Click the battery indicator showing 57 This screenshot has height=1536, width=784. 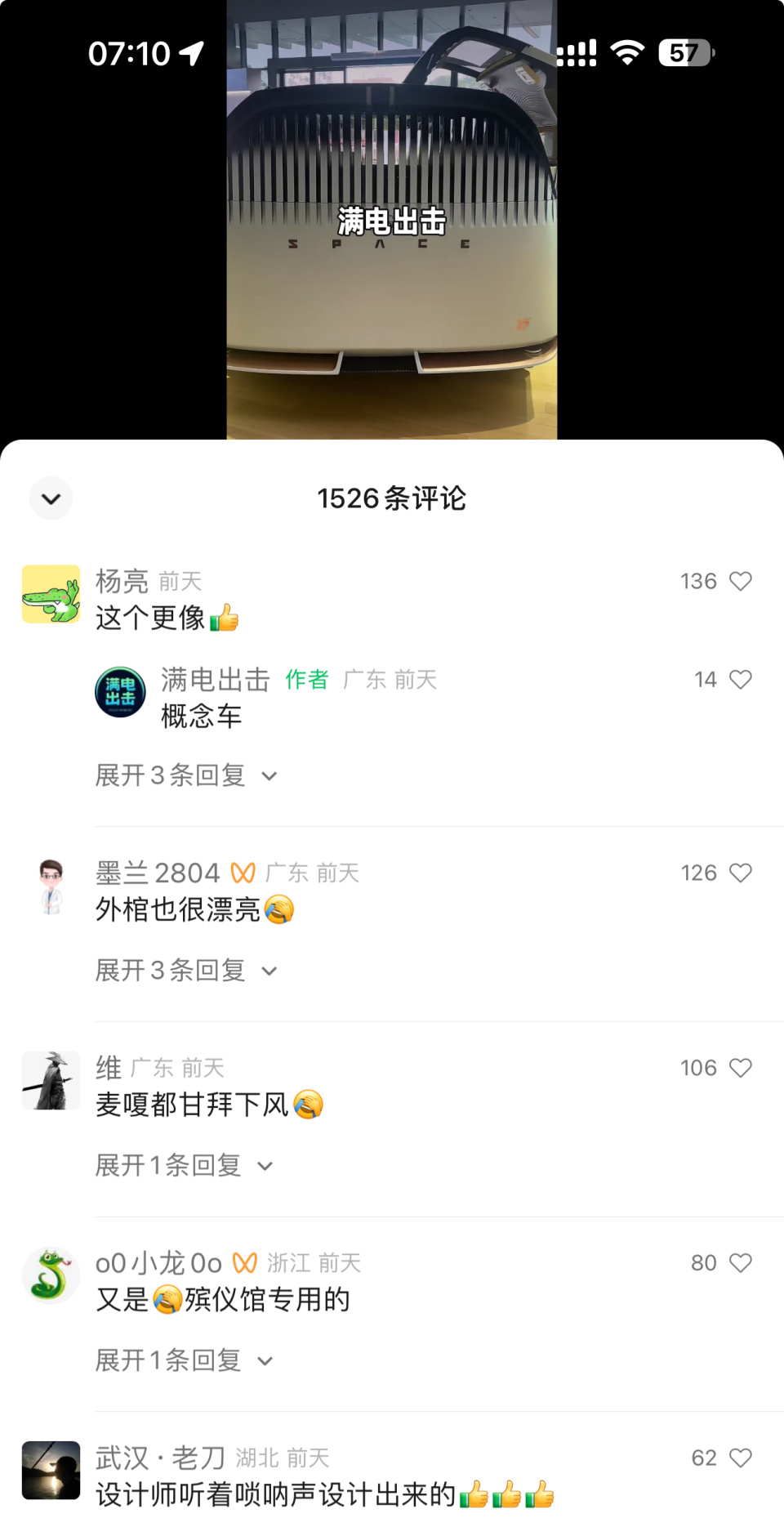click(683, 53)
